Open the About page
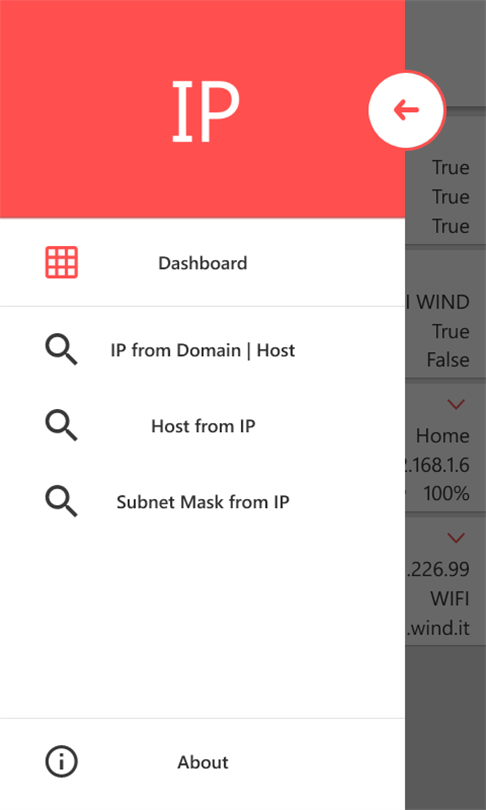486x810 pixels. point(202,762)
